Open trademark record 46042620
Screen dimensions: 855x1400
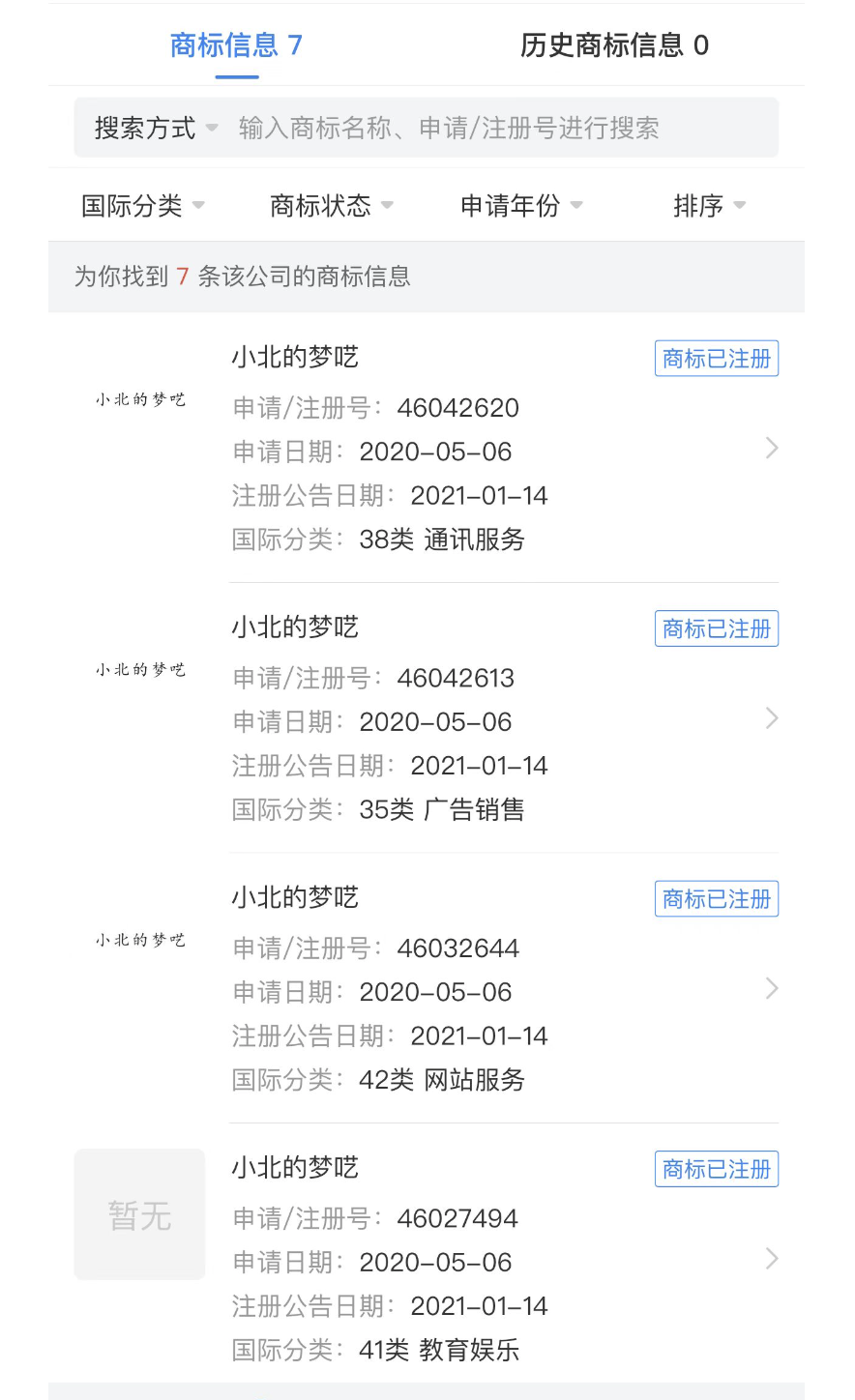pyautogui.click(x=503, y=449)
